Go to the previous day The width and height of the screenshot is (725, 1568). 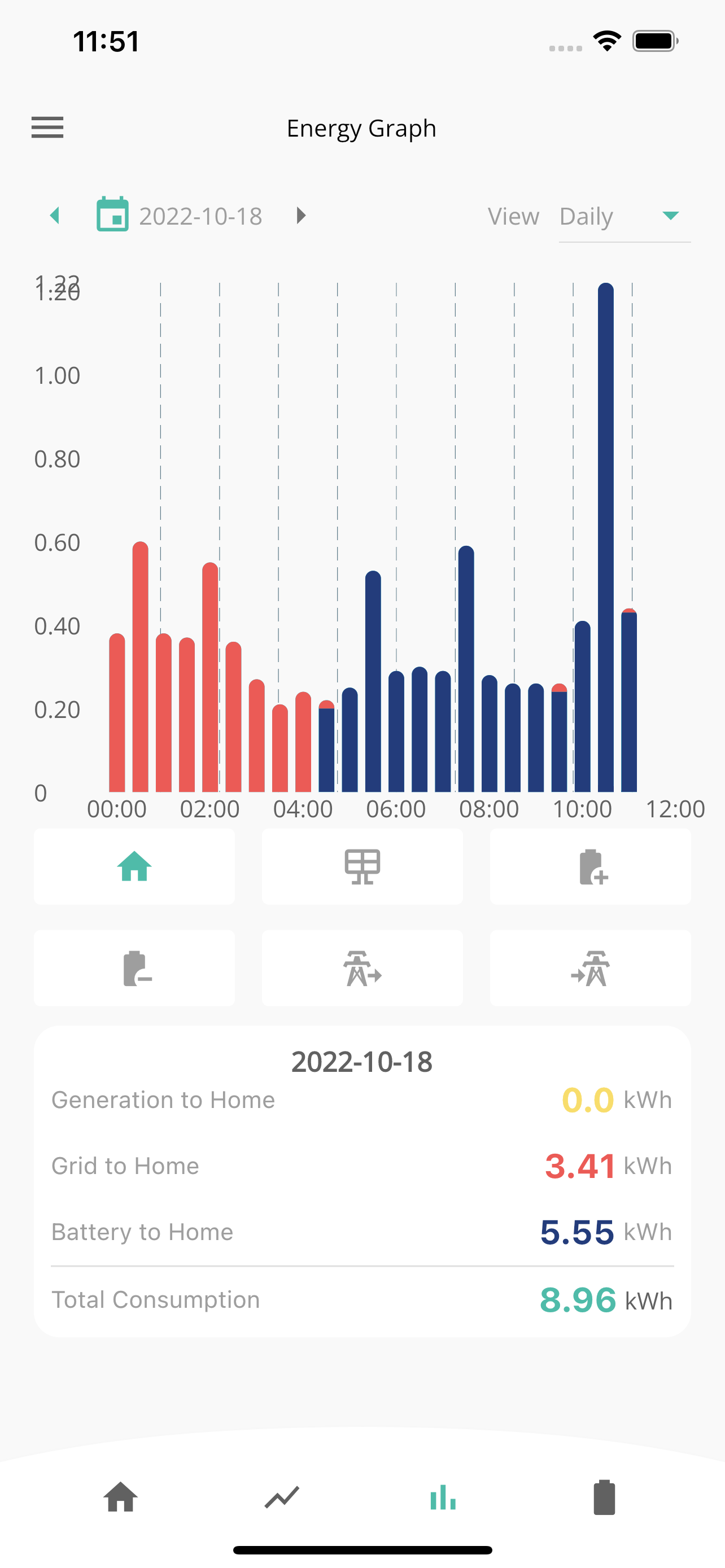pyautogui.click(x=55, y=216)
